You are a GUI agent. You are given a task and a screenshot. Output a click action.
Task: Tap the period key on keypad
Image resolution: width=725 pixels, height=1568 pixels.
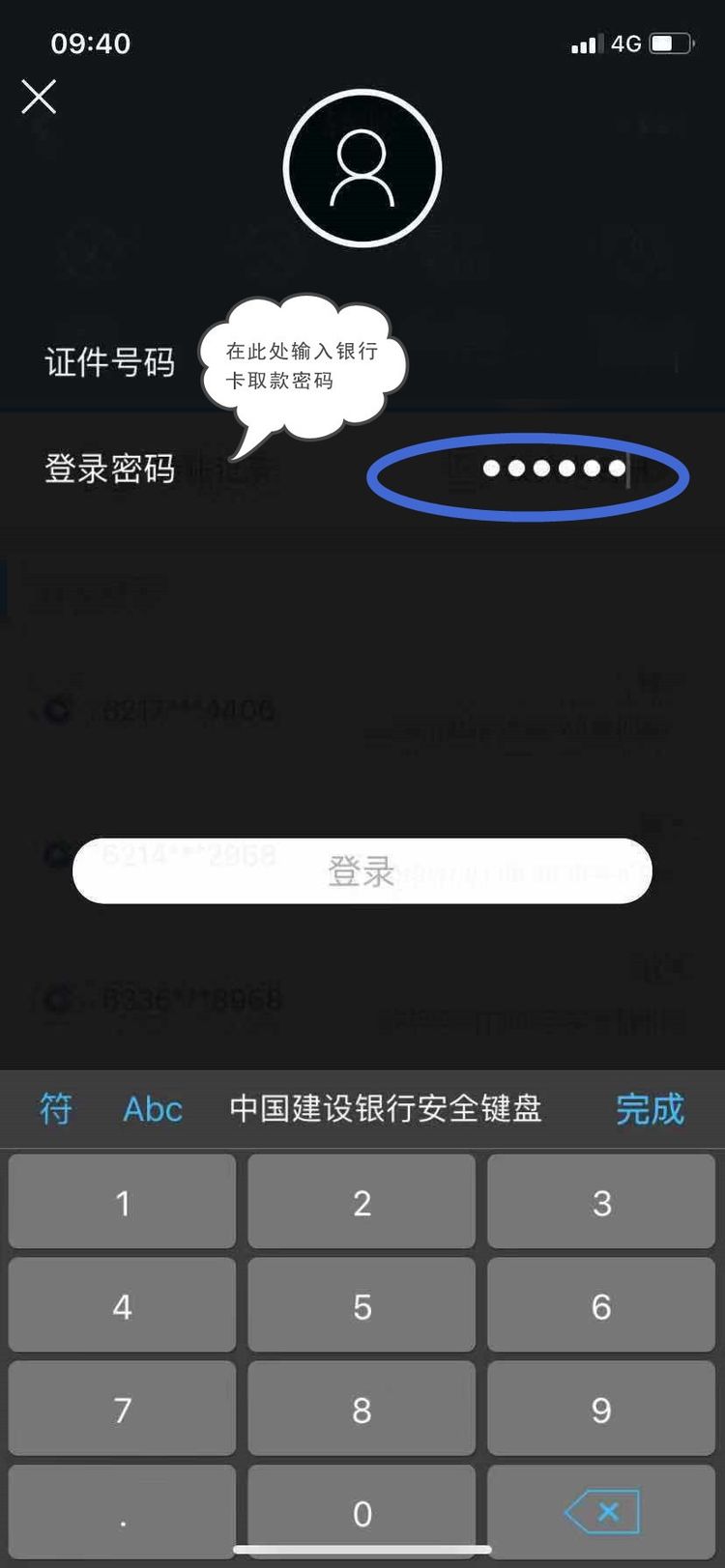click(122, 1511)
